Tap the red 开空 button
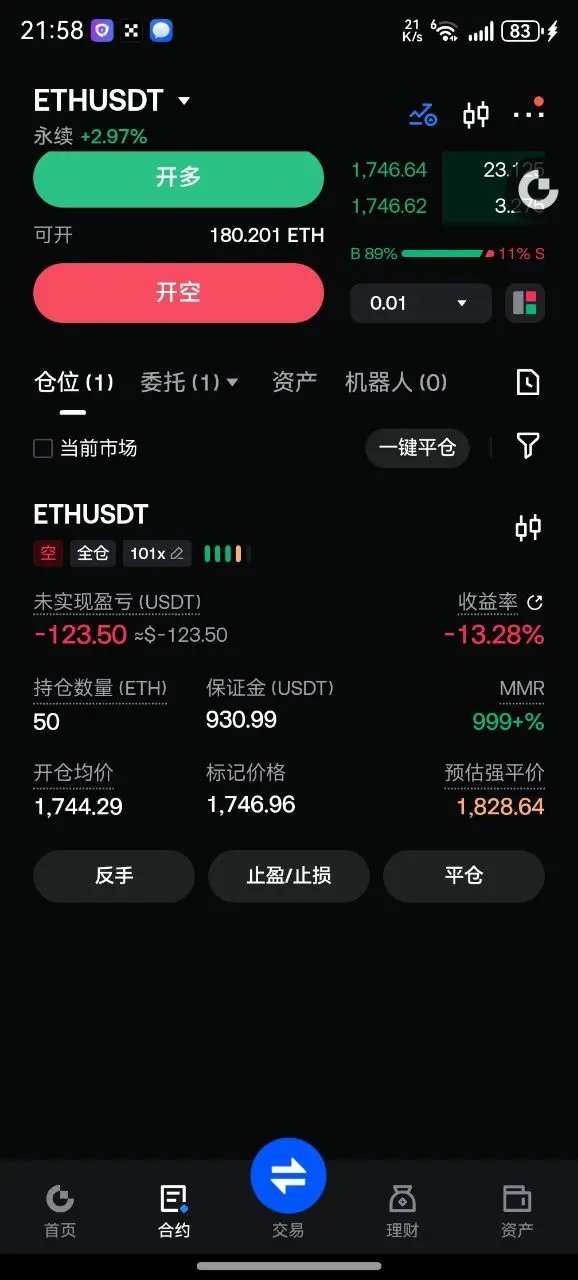 pyautogui.click(x=179, y=293)
